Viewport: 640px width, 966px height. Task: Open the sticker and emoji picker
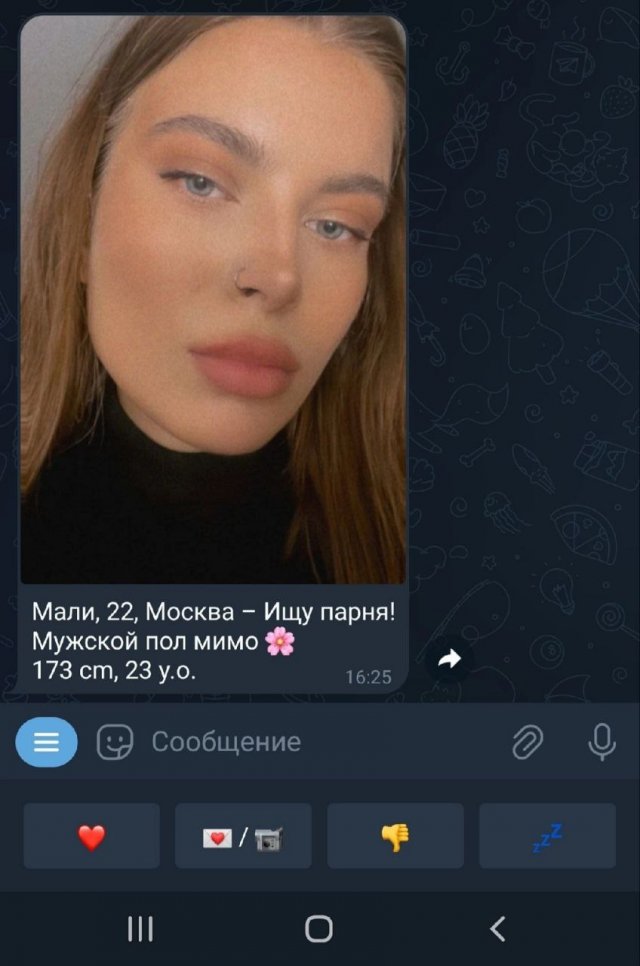(114, 742)
